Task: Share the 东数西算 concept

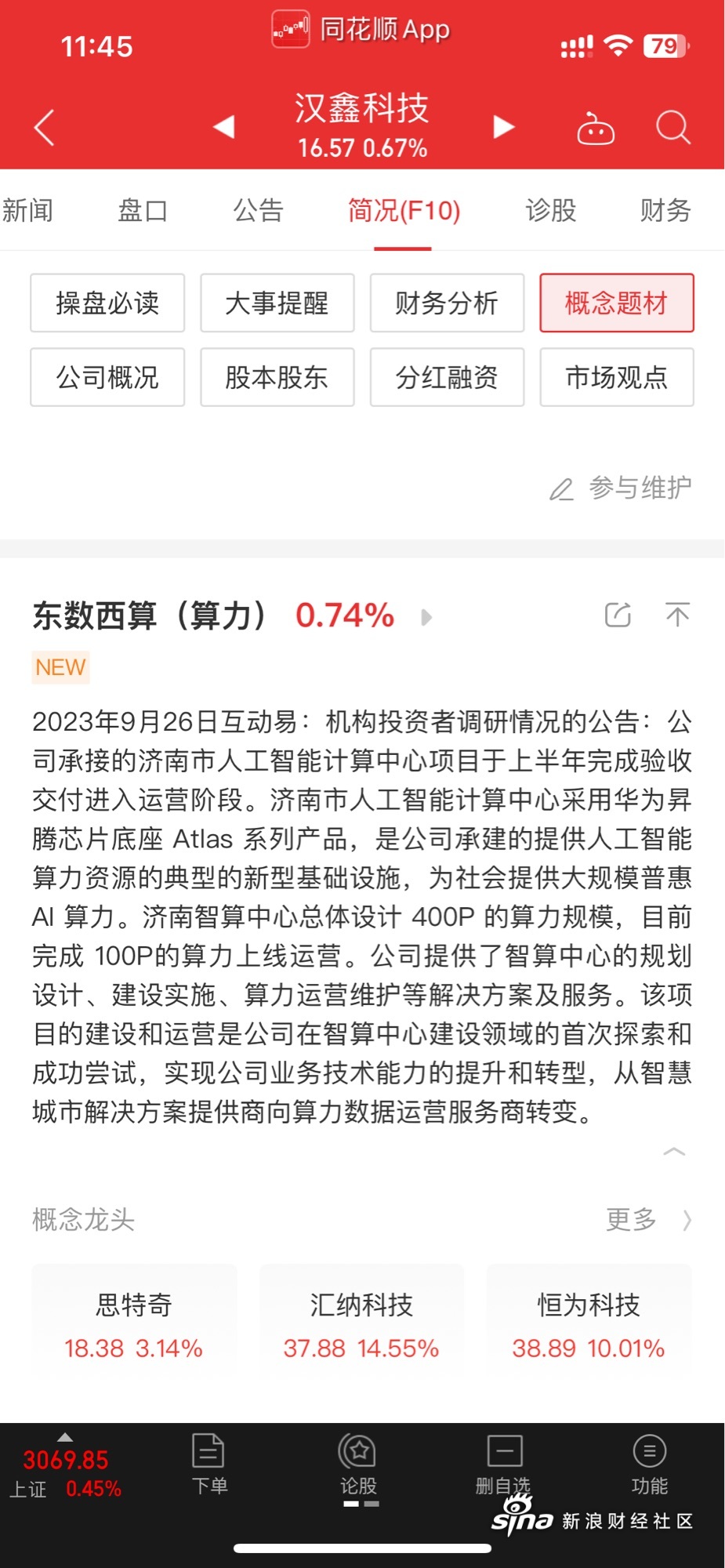Action: (618, 615)
